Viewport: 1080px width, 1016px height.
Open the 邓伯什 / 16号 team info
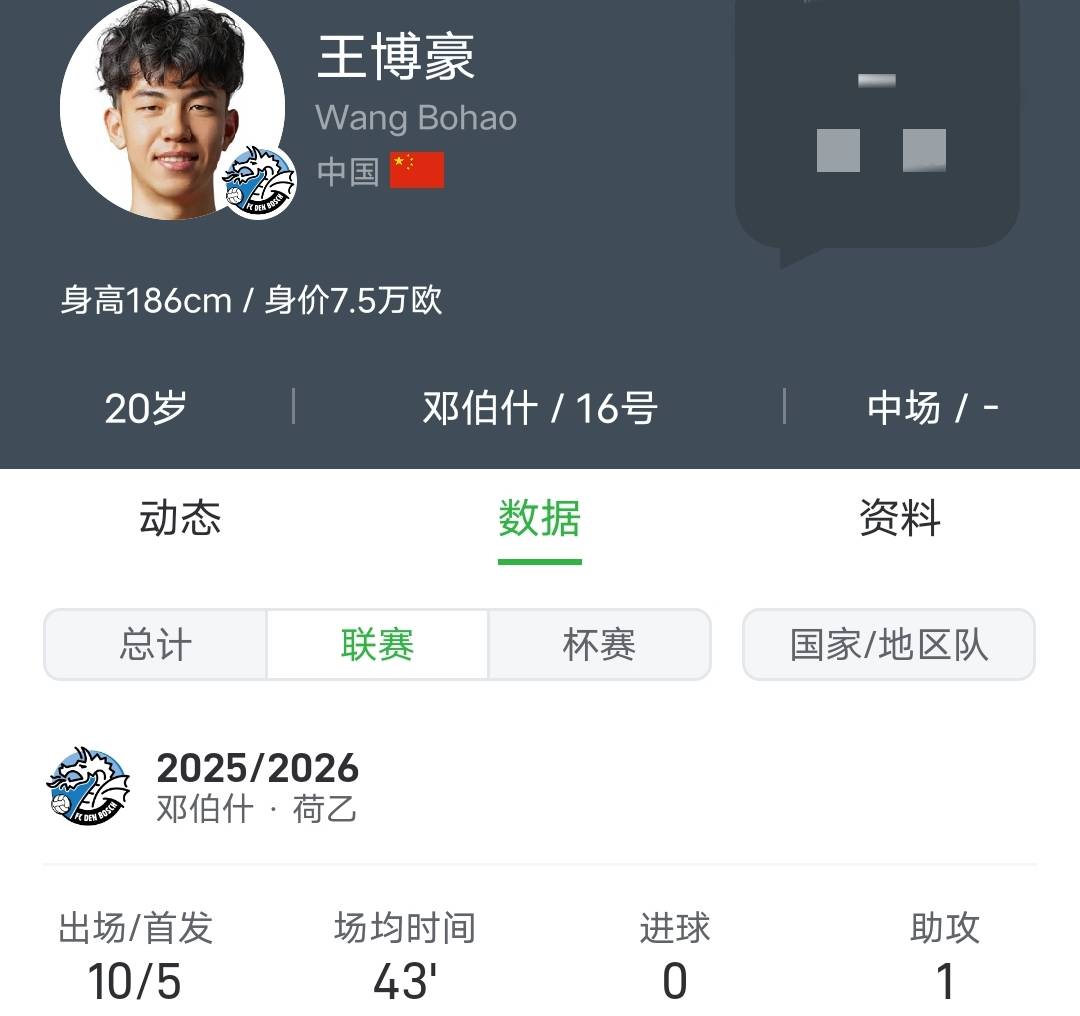tap(539, 408)
